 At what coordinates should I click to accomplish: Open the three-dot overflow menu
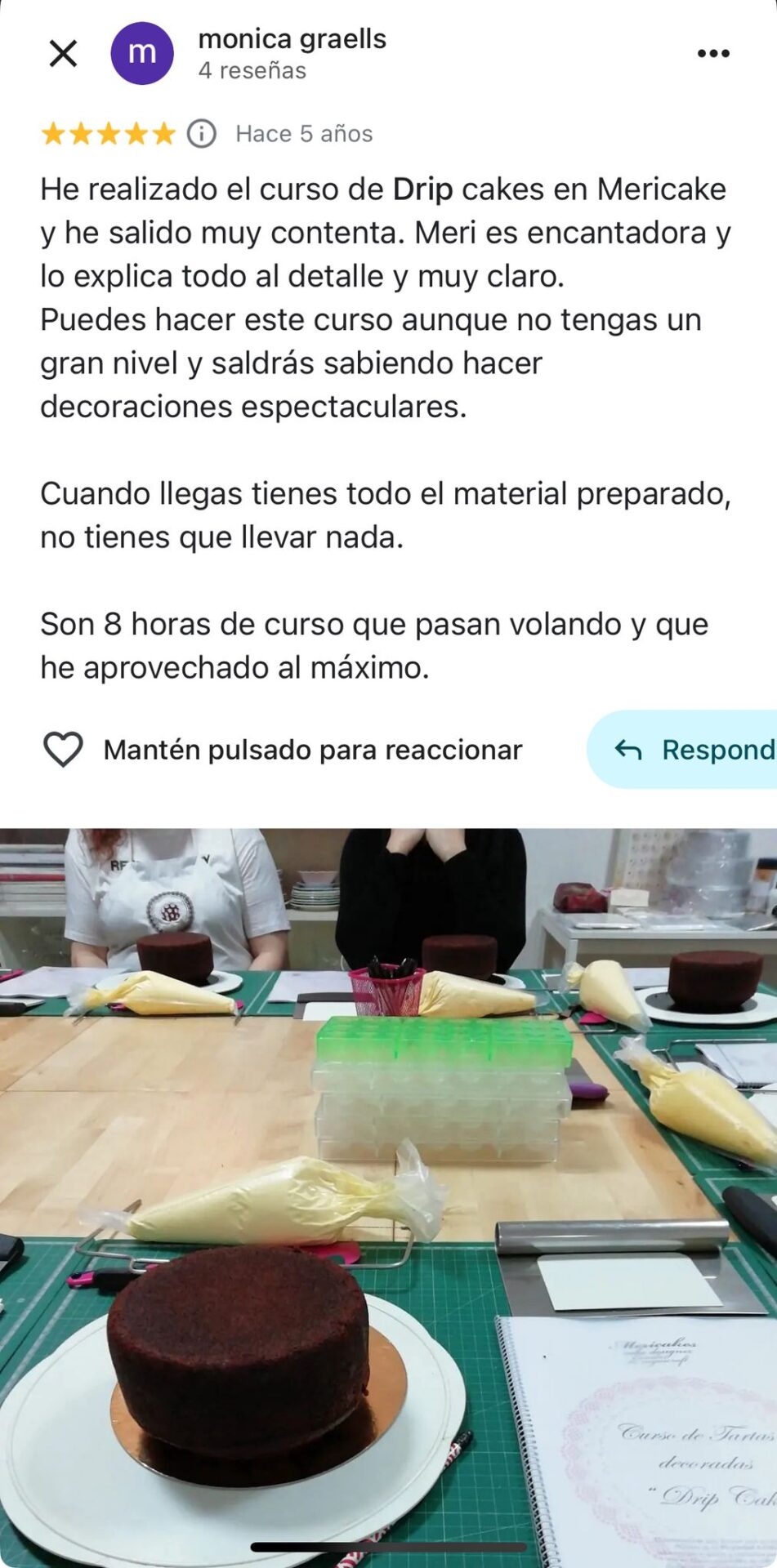[712, 54]
